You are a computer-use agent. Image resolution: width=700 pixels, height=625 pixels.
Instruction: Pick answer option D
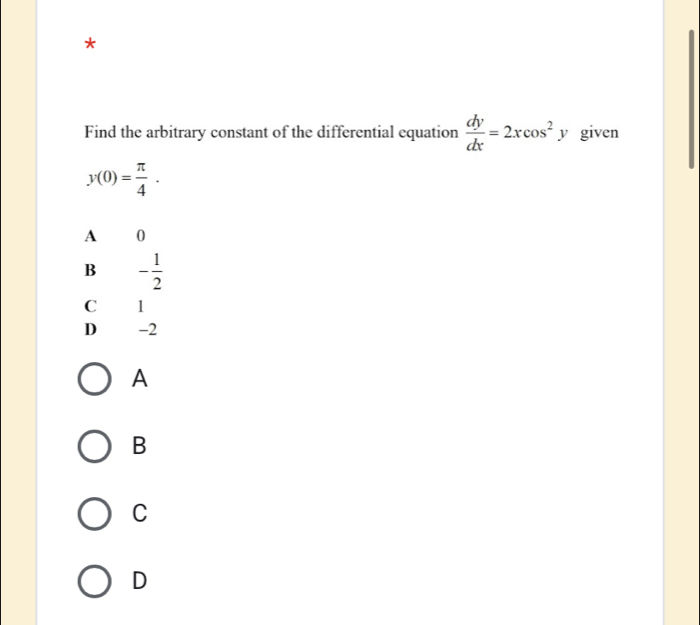(x=95, y=581)
